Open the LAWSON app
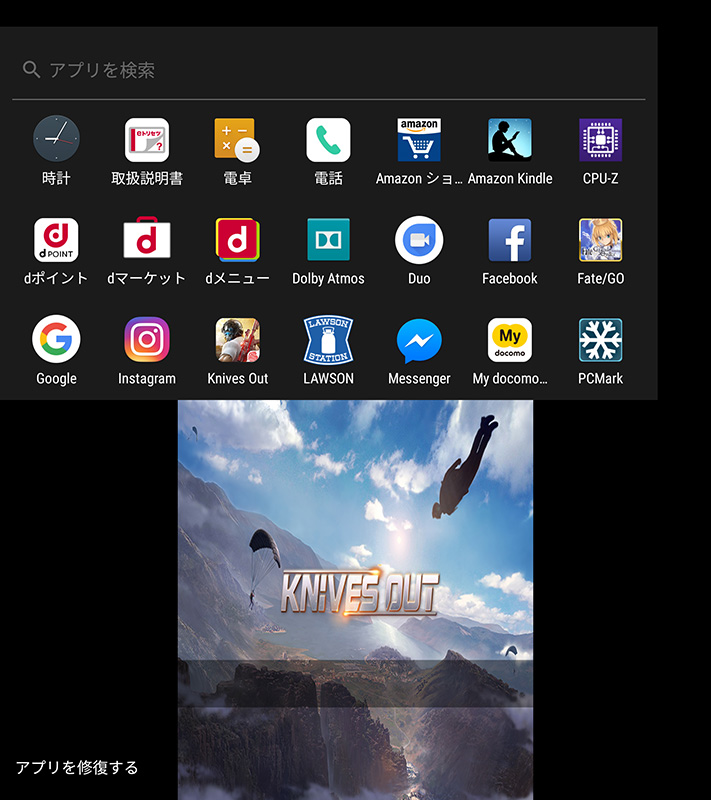Screen dimensions: 711x800 coord(328,340)
